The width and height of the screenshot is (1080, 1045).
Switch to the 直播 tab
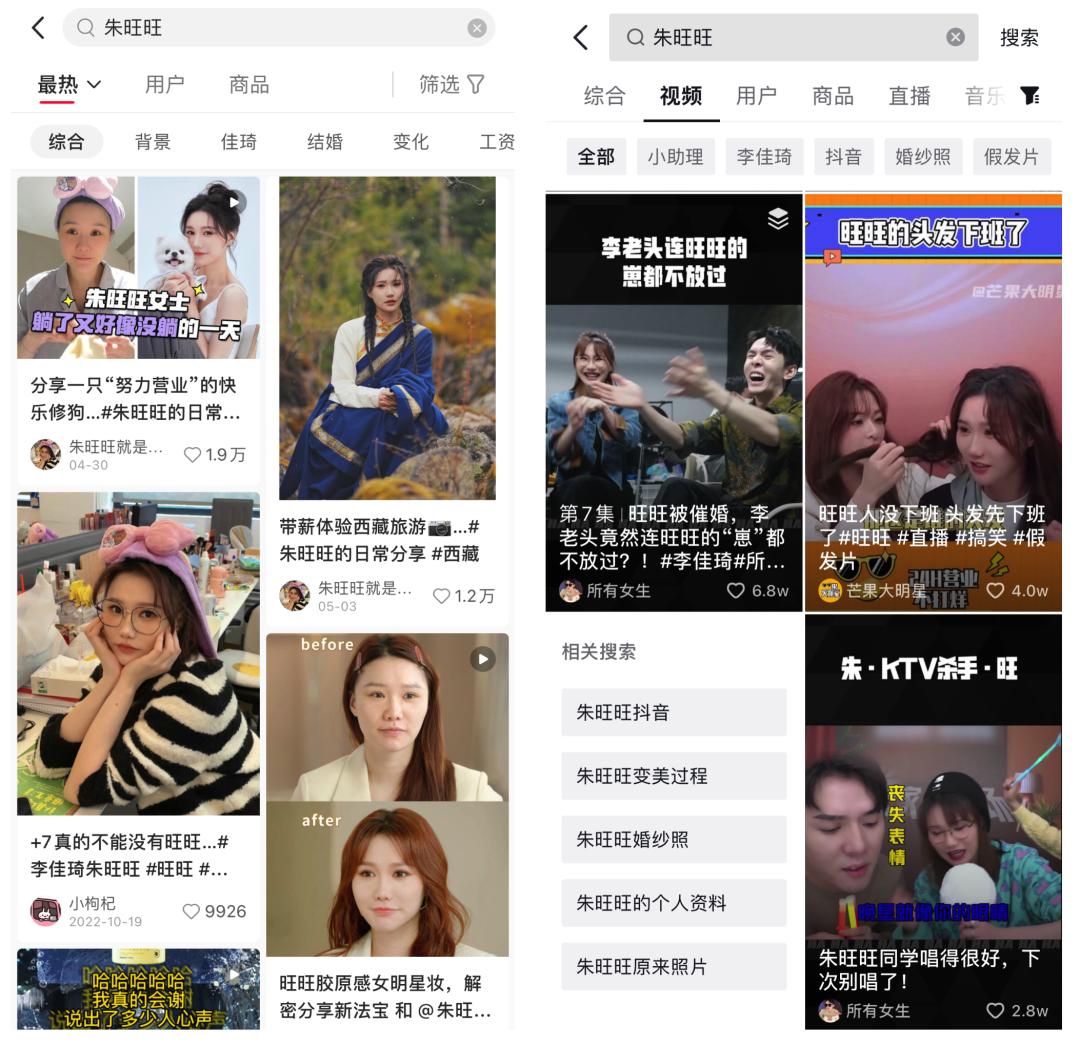[x=909, y=96]
